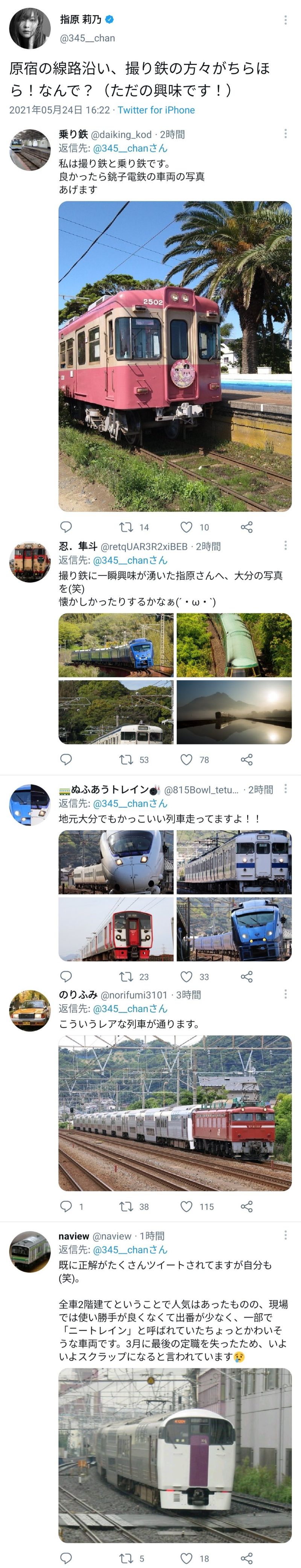
Task: Open the blue train photo in 忍．隼斗's reply
Action: coord(116,645)
